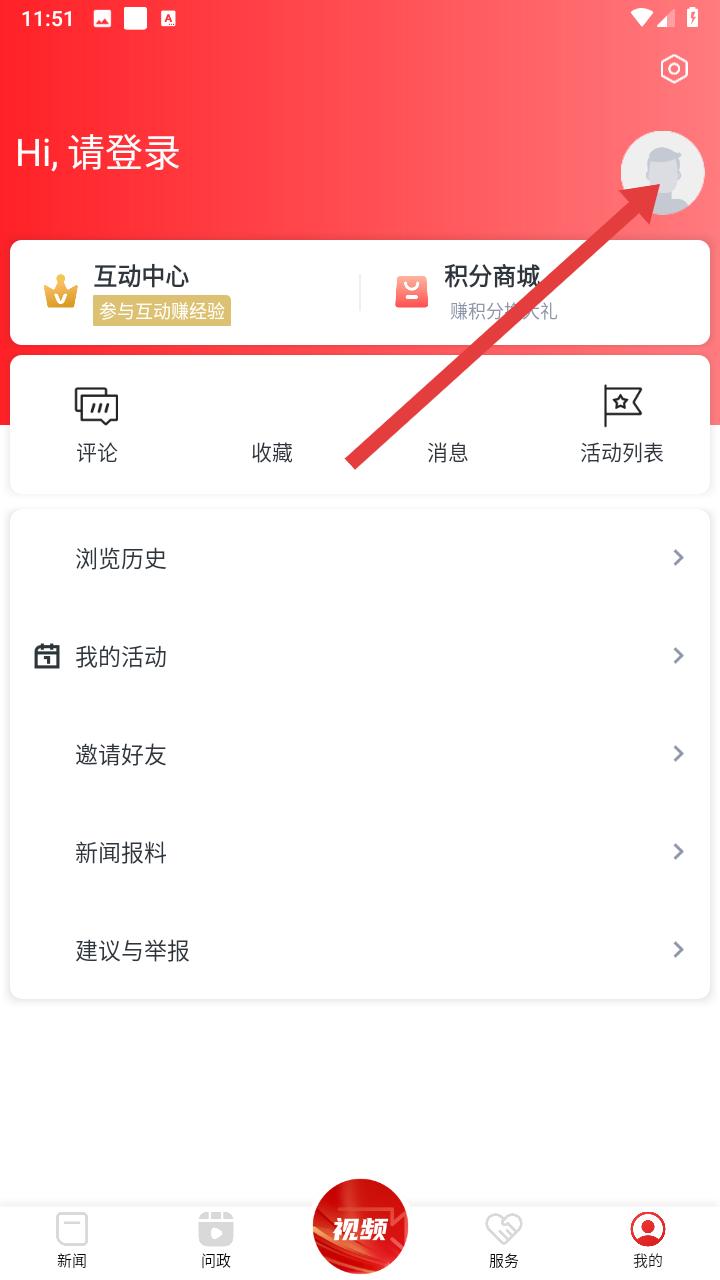Select 邀请好友 invite friends

pyautogui.click(x=360, y=754)
